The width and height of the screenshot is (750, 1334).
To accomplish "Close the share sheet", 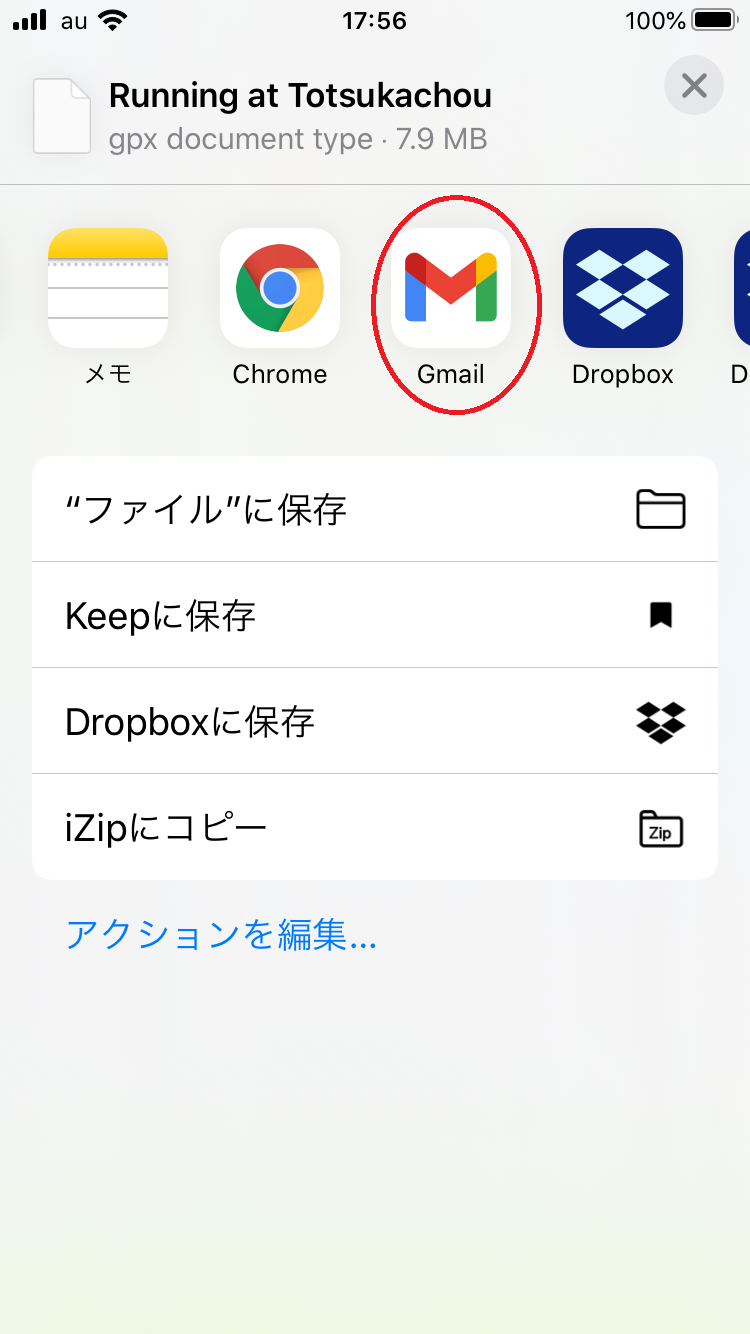I will click(x=694, y=86).
